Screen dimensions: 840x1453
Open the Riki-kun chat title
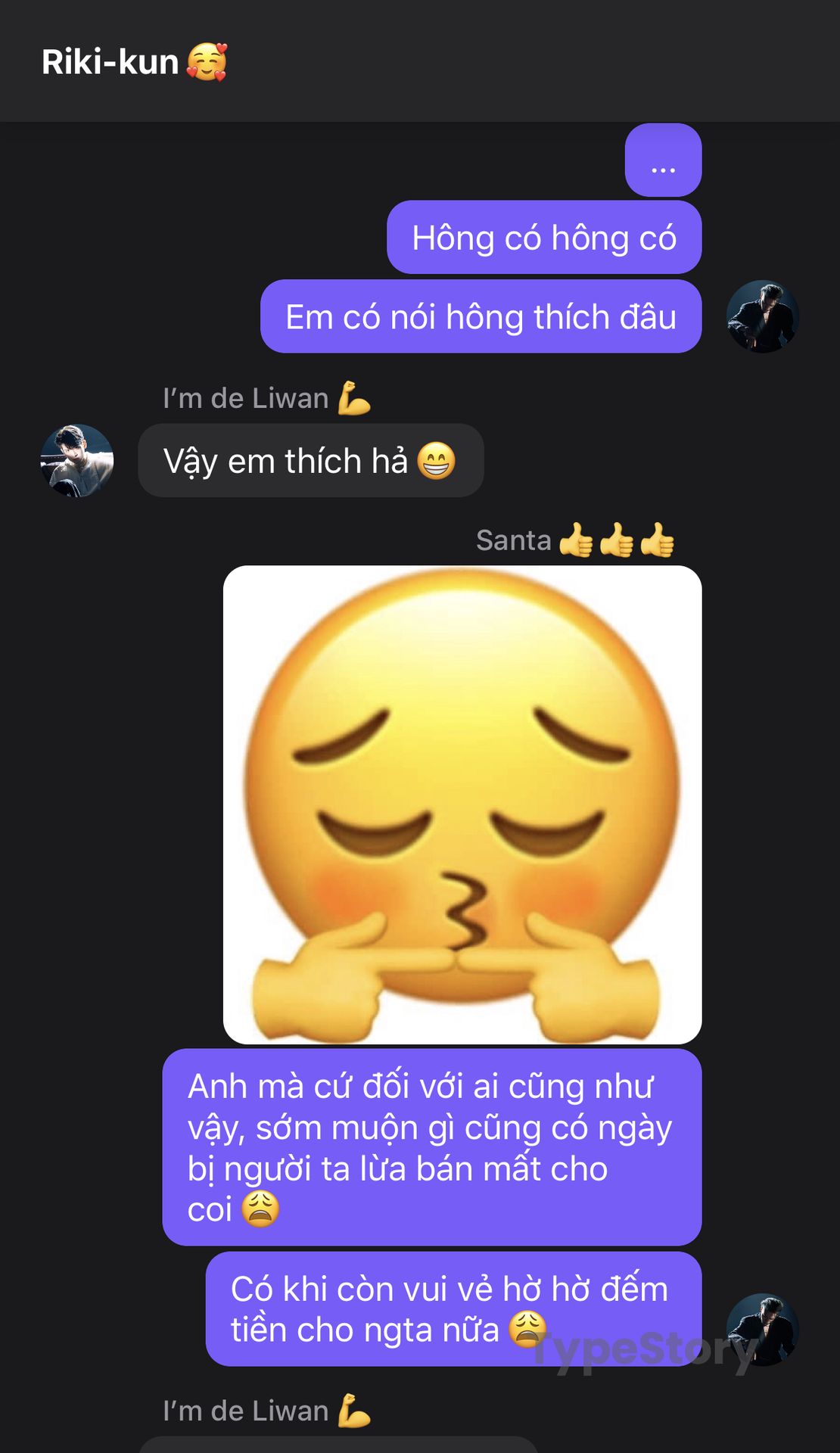pos(135,61)
